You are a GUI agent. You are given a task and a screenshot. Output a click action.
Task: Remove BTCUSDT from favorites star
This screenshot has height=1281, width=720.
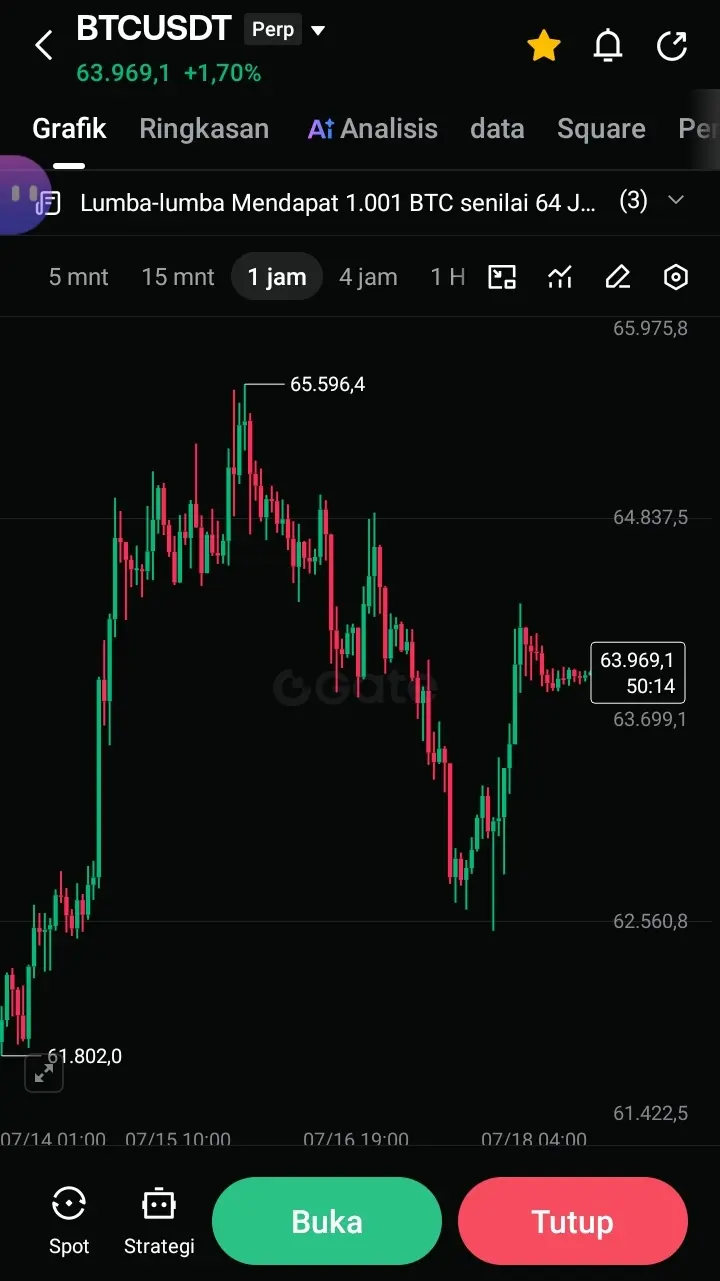click(x=544, y=46)
